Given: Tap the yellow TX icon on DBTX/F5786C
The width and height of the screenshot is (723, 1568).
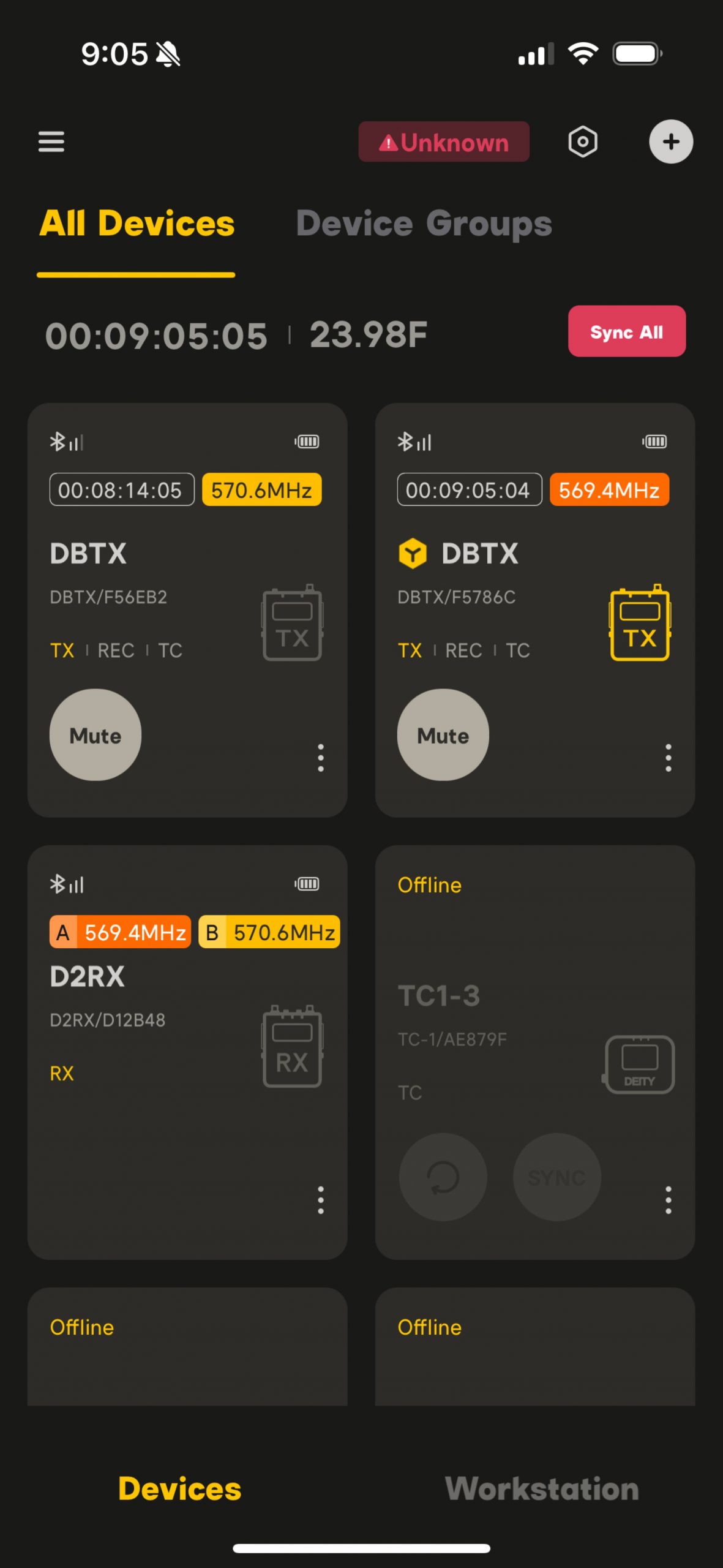Looking at the screenshot, I should [639, 624].
